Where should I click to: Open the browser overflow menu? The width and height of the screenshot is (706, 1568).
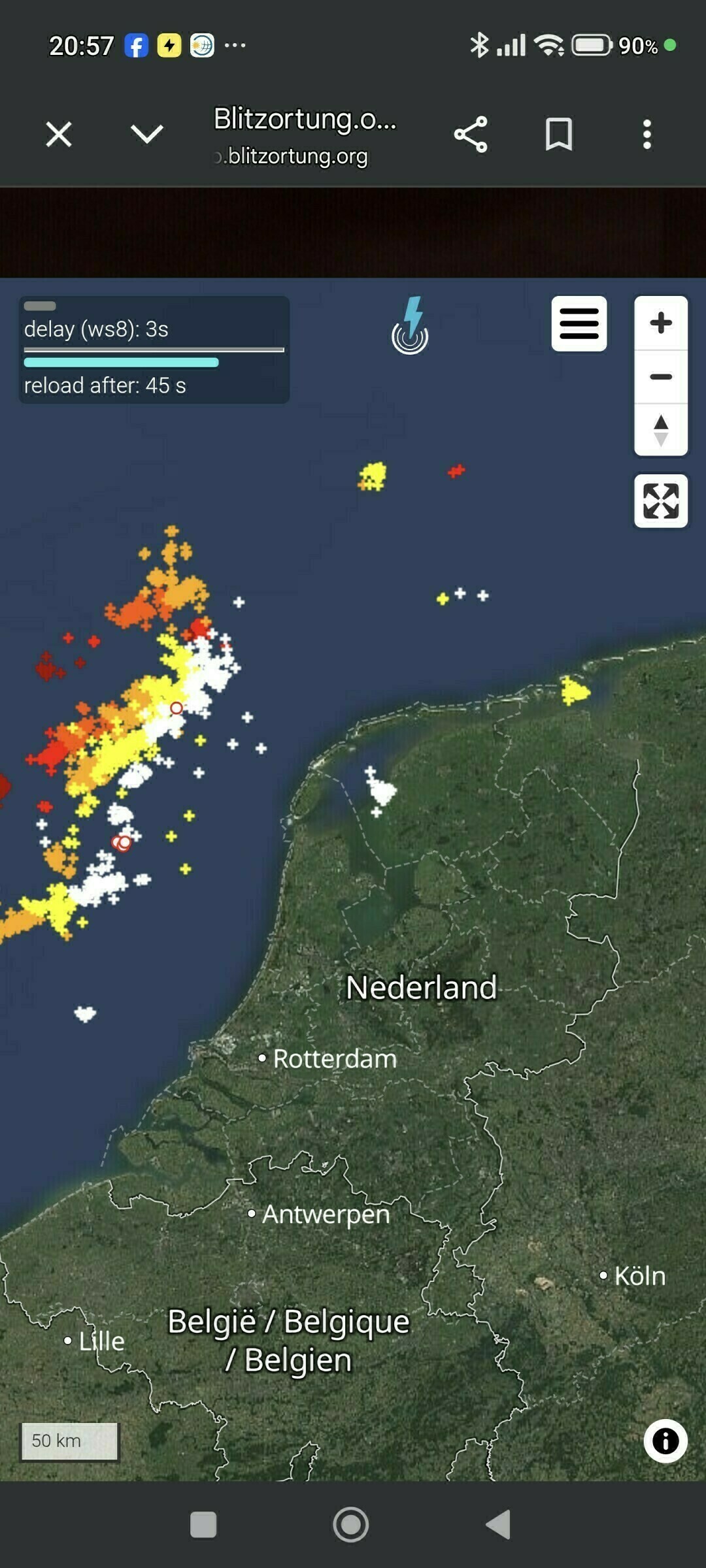tap(647, 135)
